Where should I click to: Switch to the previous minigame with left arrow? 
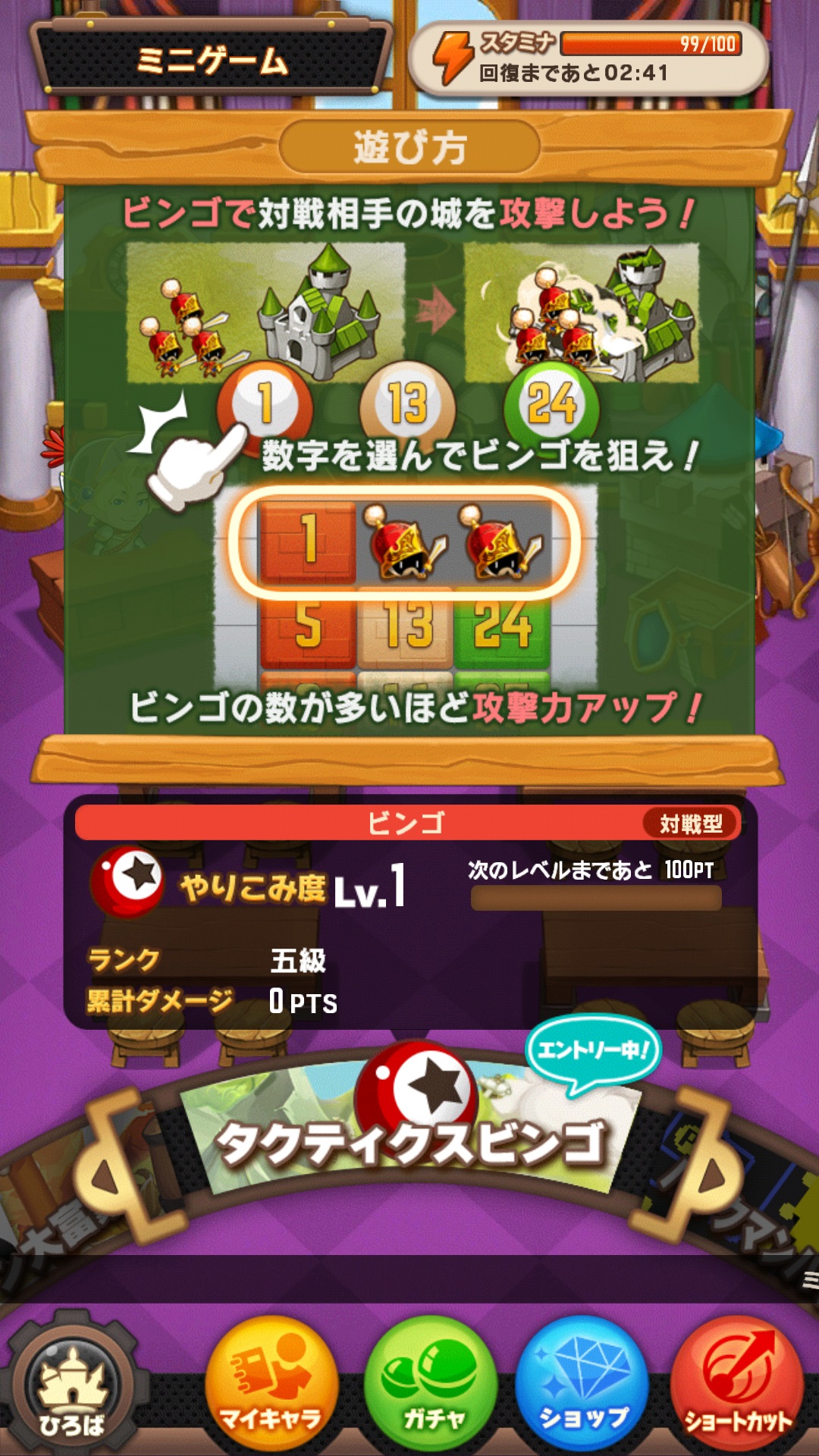[106, 1178]
